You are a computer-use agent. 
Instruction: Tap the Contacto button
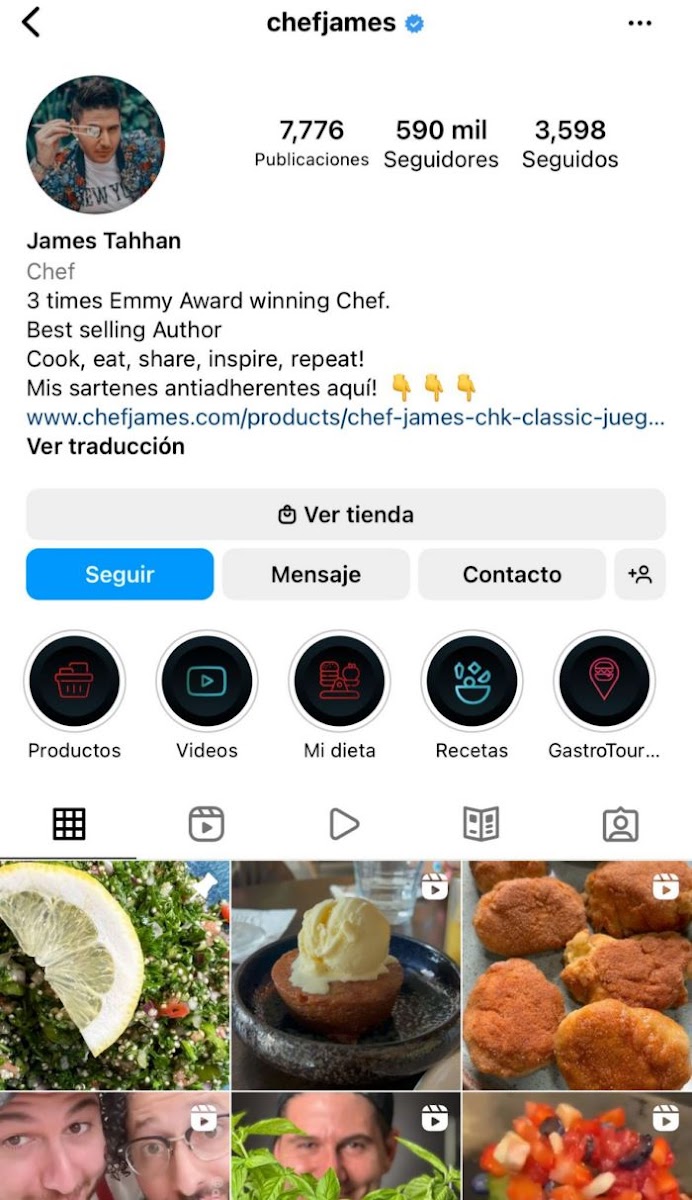[x=512, y=575]
